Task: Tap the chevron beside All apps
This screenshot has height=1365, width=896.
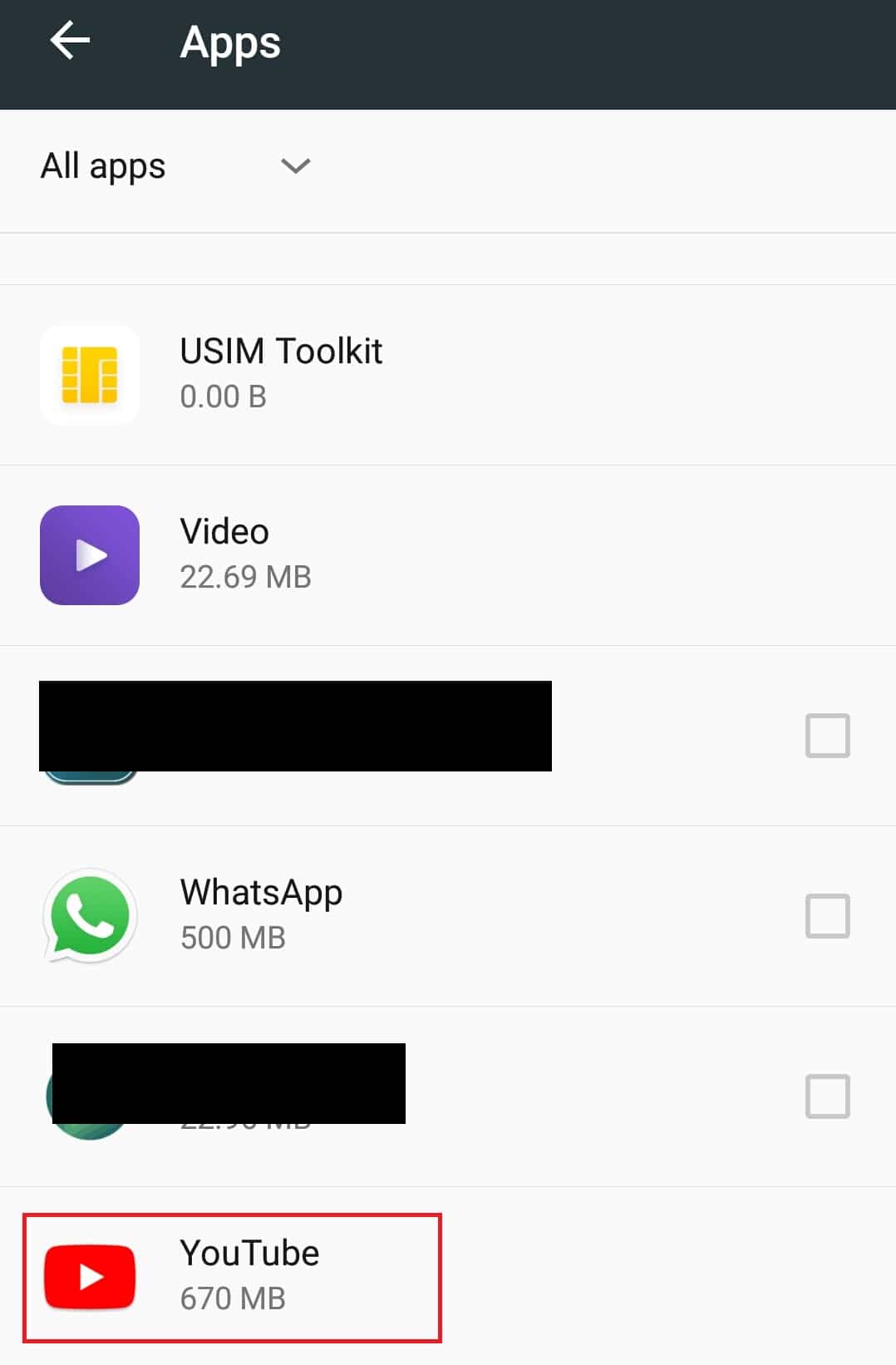Action: pyautogui.click(x=295, y=166)
